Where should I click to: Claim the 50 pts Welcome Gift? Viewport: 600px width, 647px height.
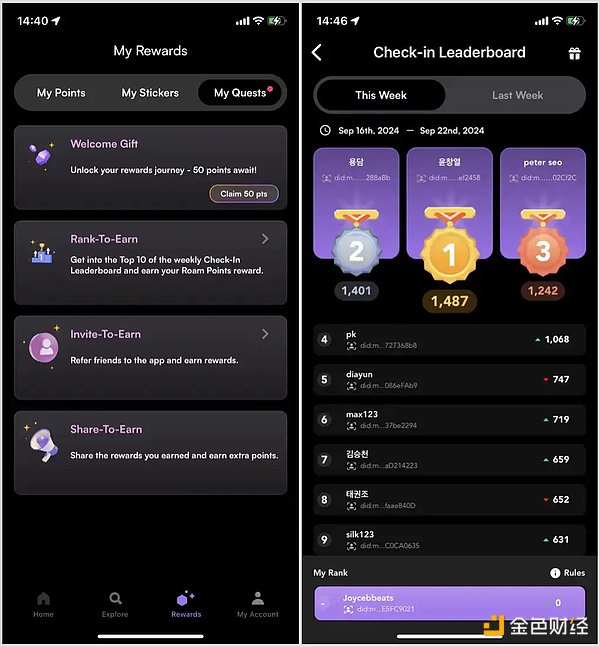(243, 194)
